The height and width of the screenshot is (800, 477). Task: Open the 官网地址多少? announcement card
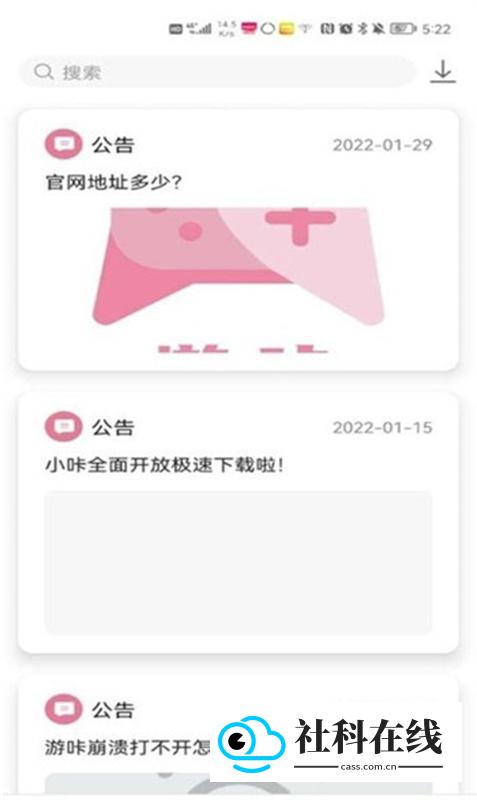click(238, 240)
